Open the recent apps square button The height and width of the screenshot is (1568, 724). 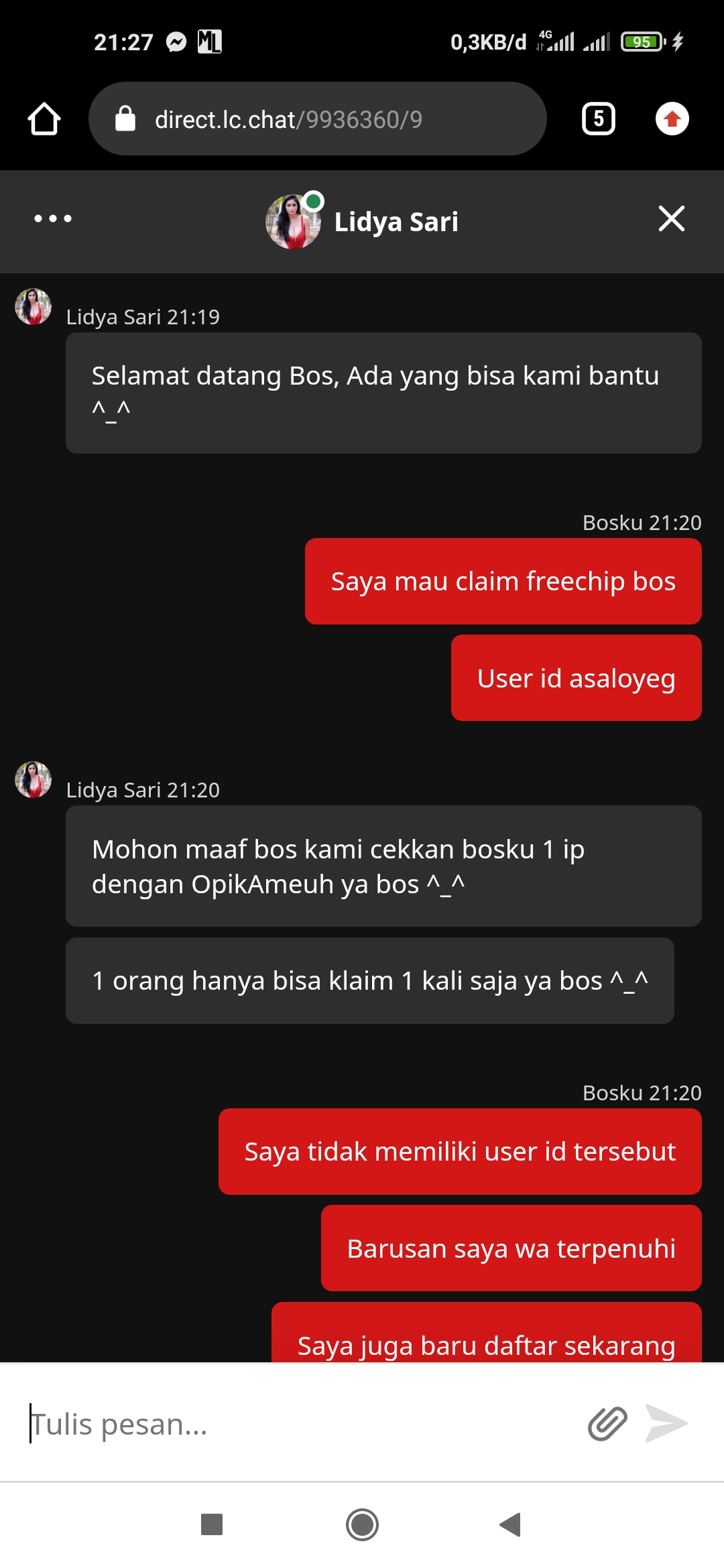(212, 1524)
